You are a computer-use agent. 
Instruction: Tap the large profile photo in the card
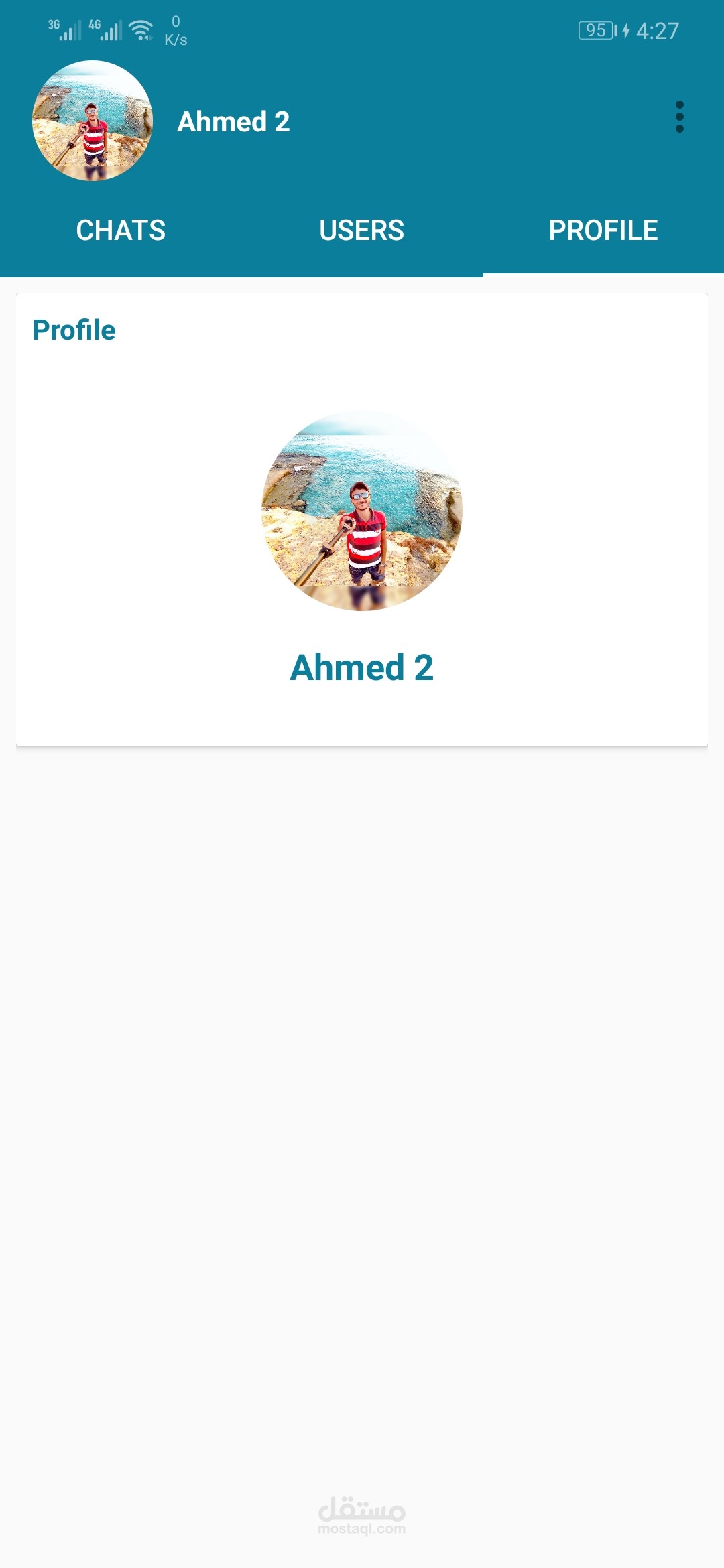pos(362,511)
